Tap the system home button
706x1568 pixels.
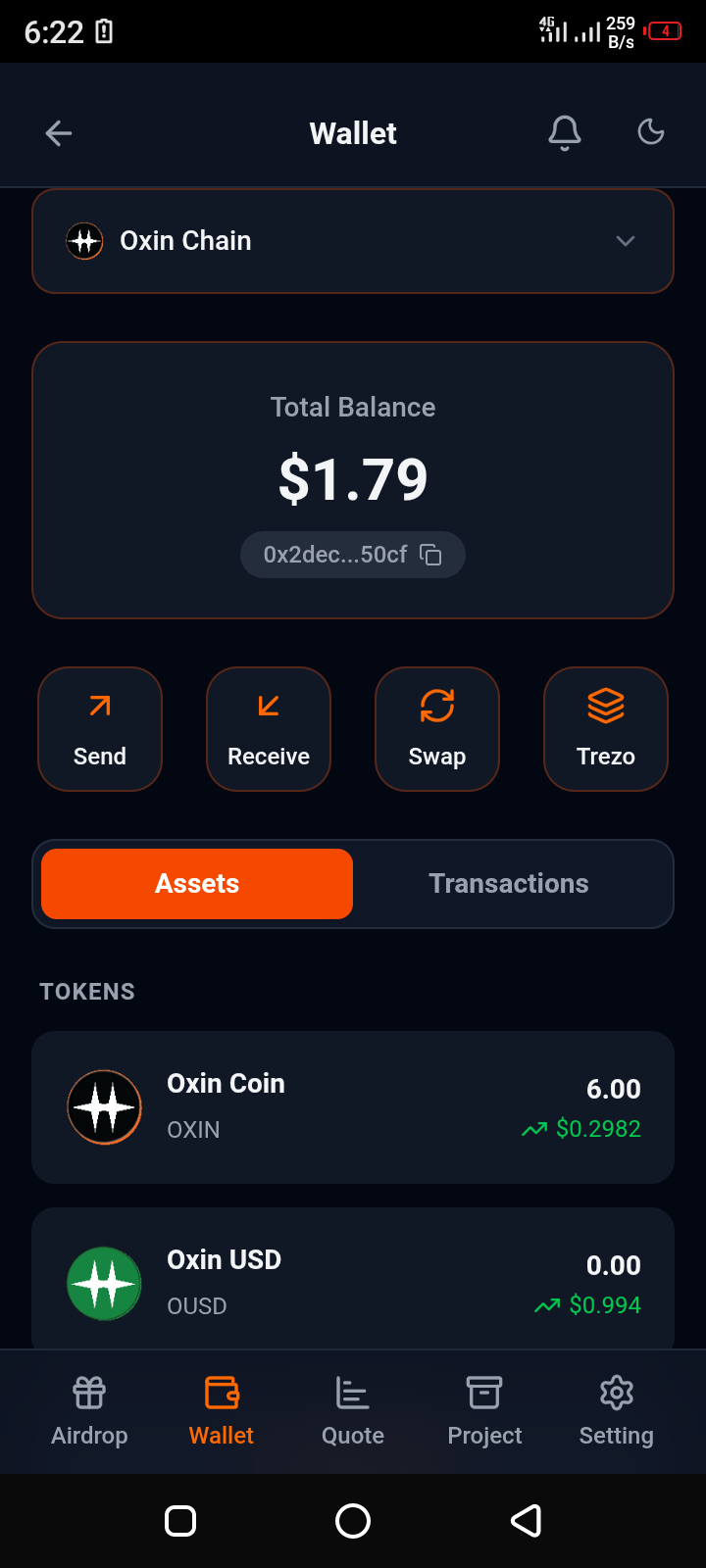[353, 1521]
